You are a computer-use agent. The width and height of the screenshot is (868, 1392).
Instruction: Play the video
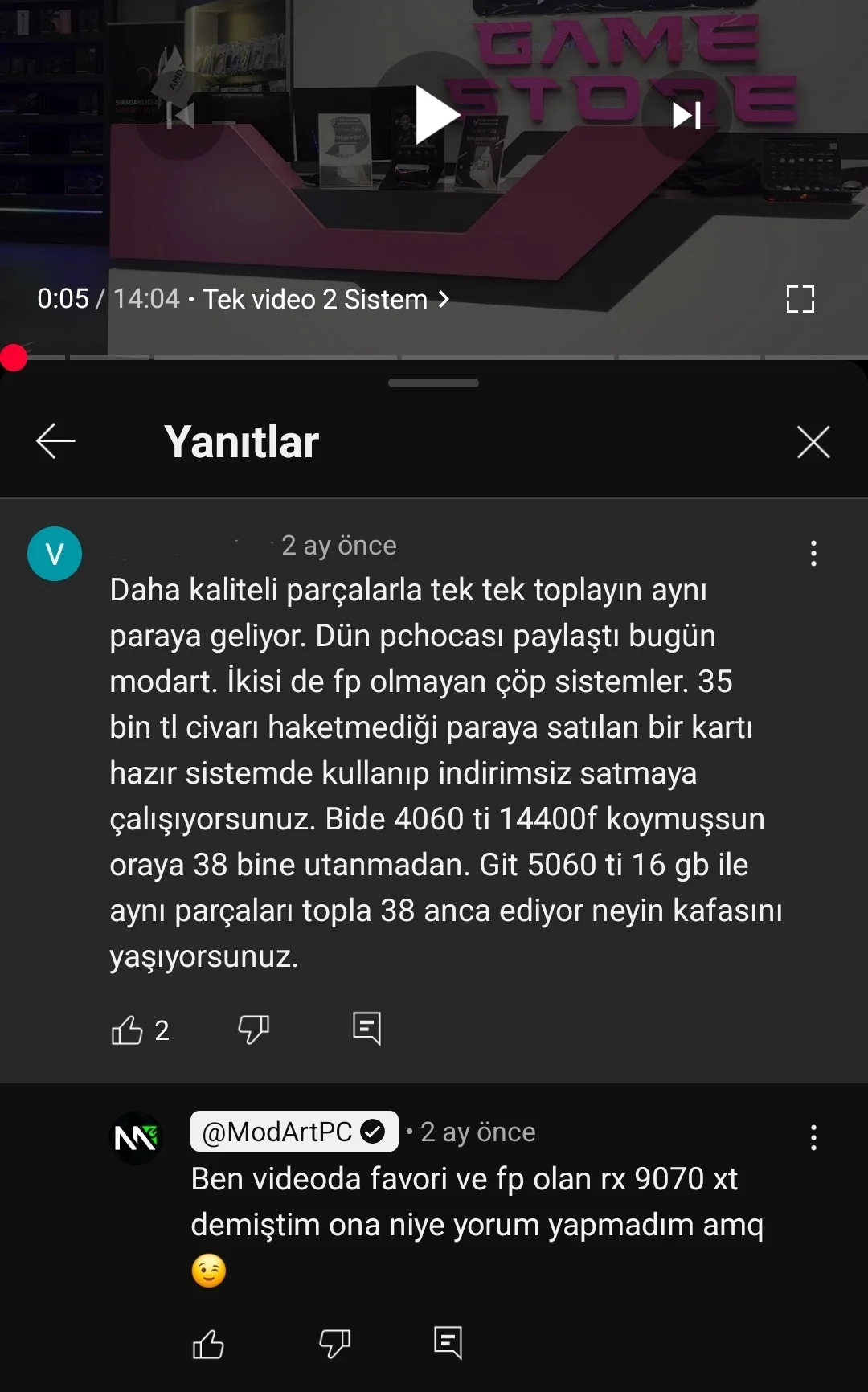pos(435,115)
